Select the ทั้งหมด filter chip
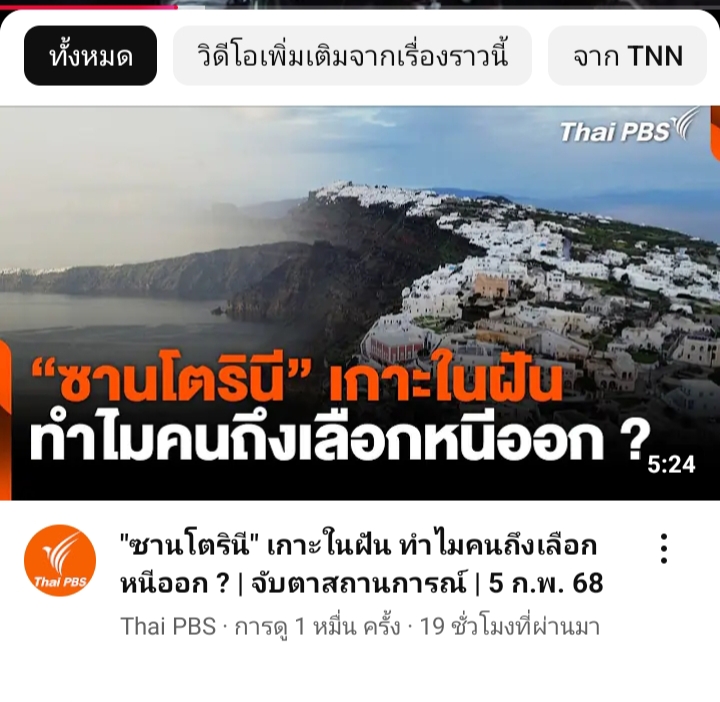Viewport: 720px width, 702px height. (x=90, y=56)
